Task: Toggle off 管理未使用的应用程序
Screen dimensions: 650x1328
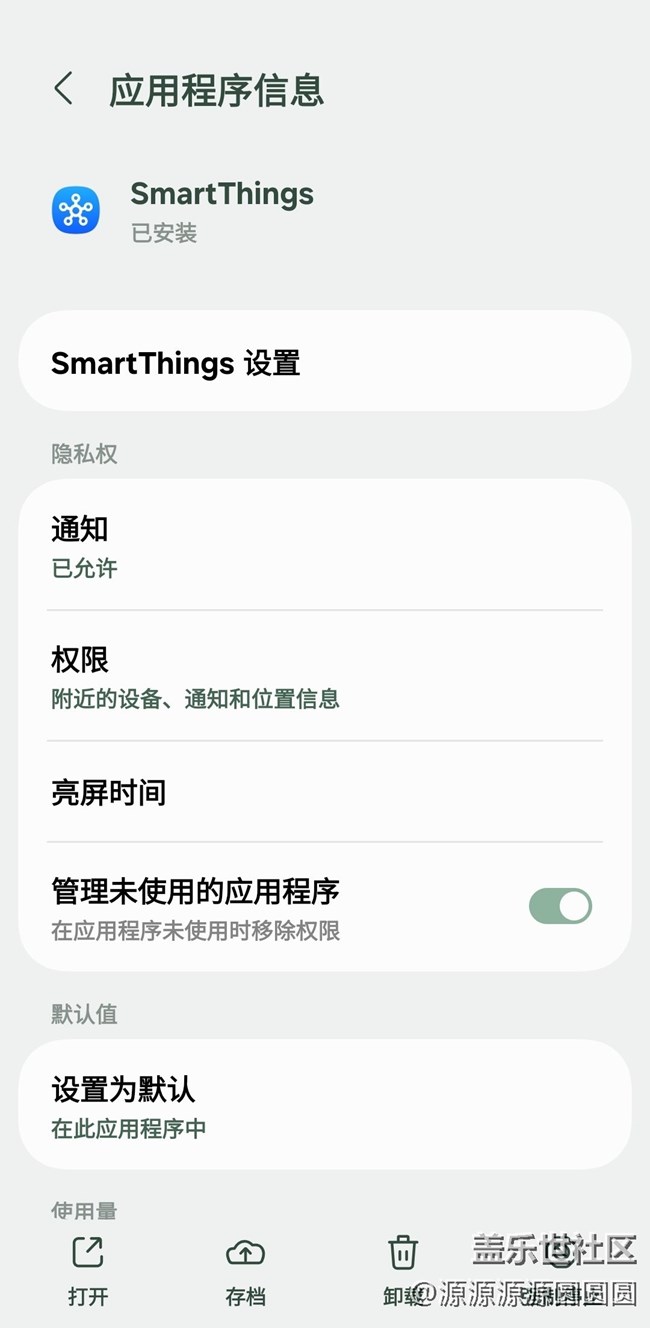Action: pos(560,906)
